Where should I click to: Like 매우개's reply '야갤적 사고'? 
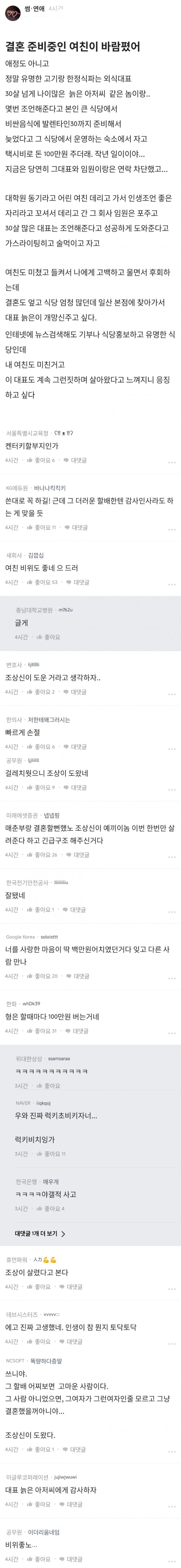tap(50, 1208)
